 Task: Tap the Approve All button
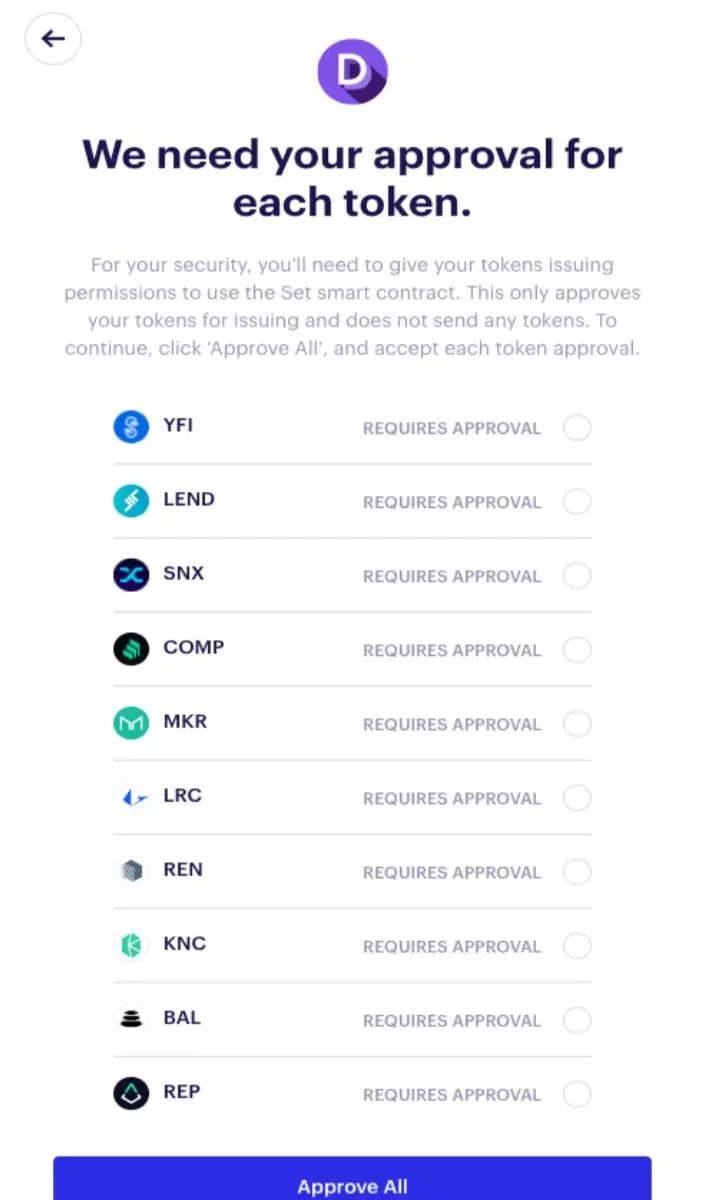tap(352, 1179)
